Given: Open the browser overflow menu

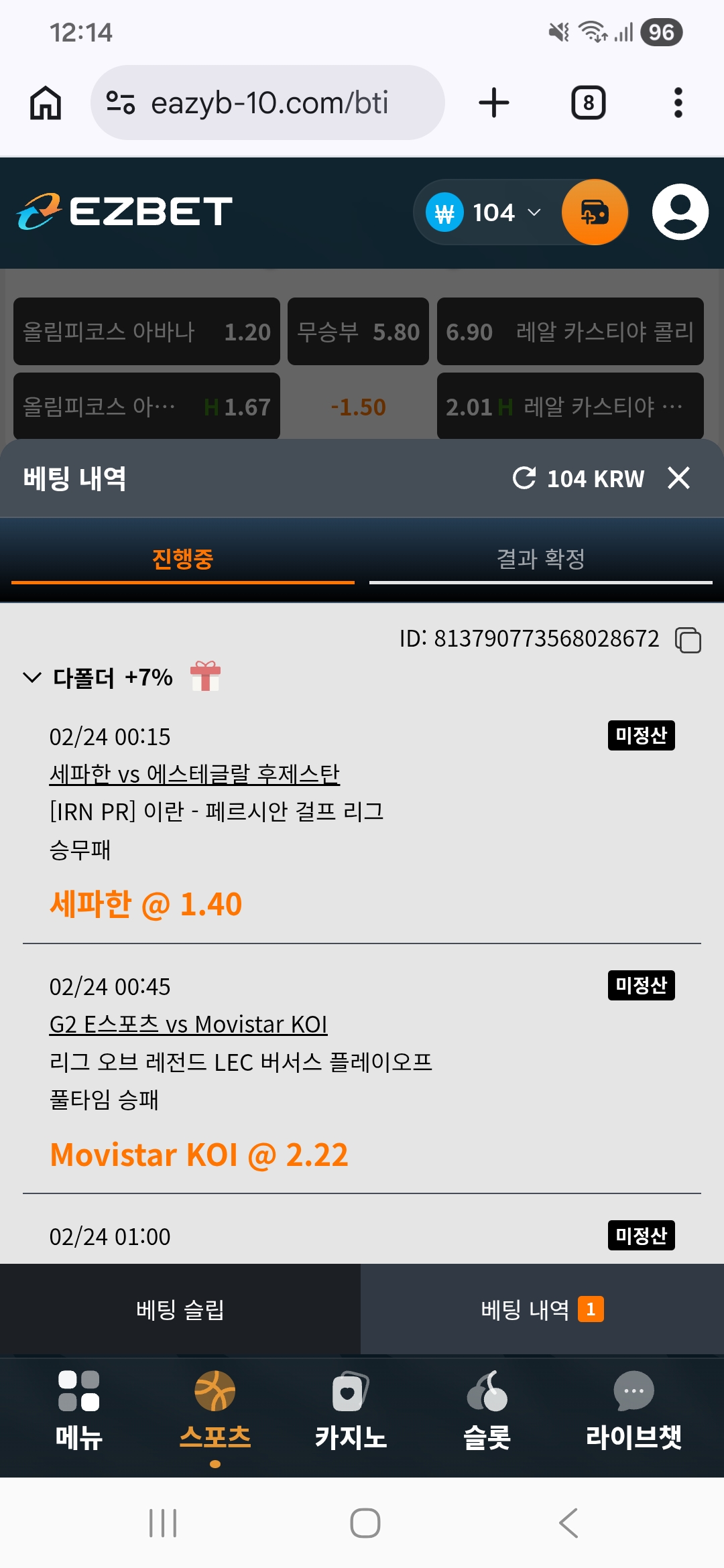Looking at the screenshot, I should [x=678, y=103].
